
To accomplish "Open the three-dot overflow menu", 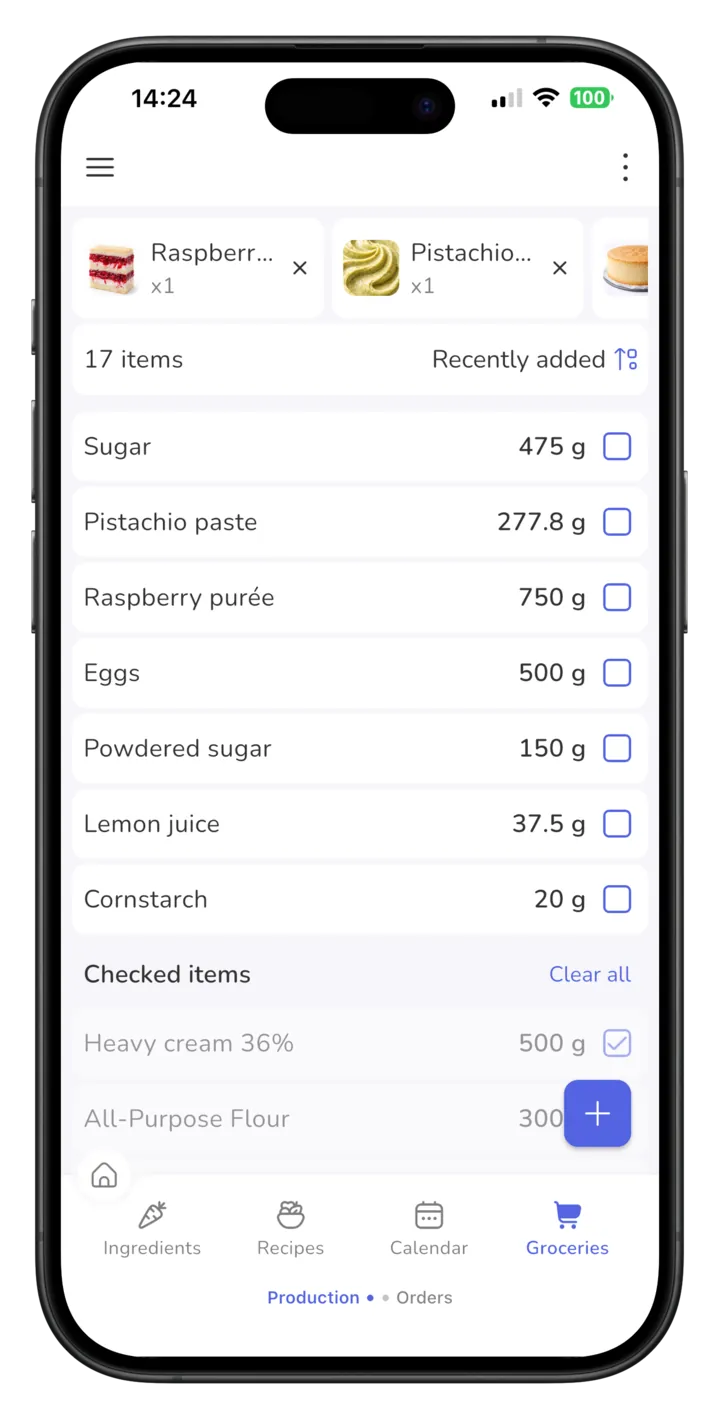I will 625,167.
